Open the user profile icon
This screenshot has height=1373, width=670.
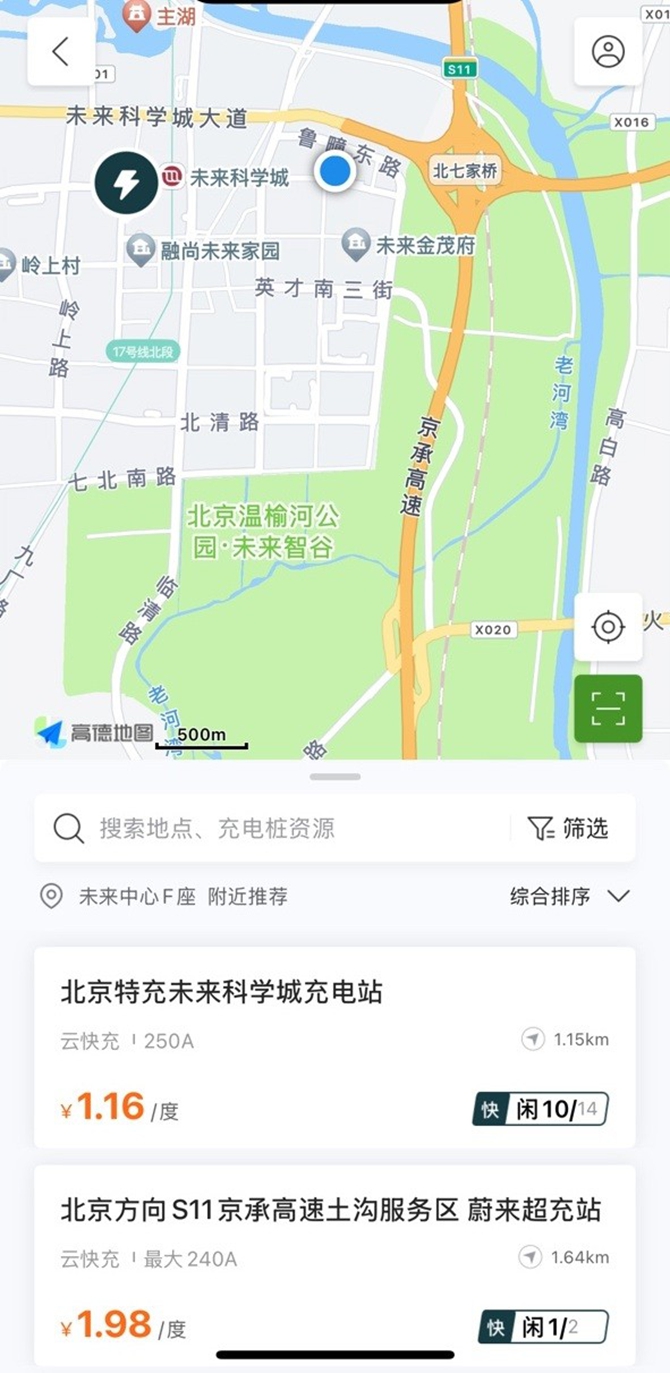pyautogui.click(x=608, y=51)
